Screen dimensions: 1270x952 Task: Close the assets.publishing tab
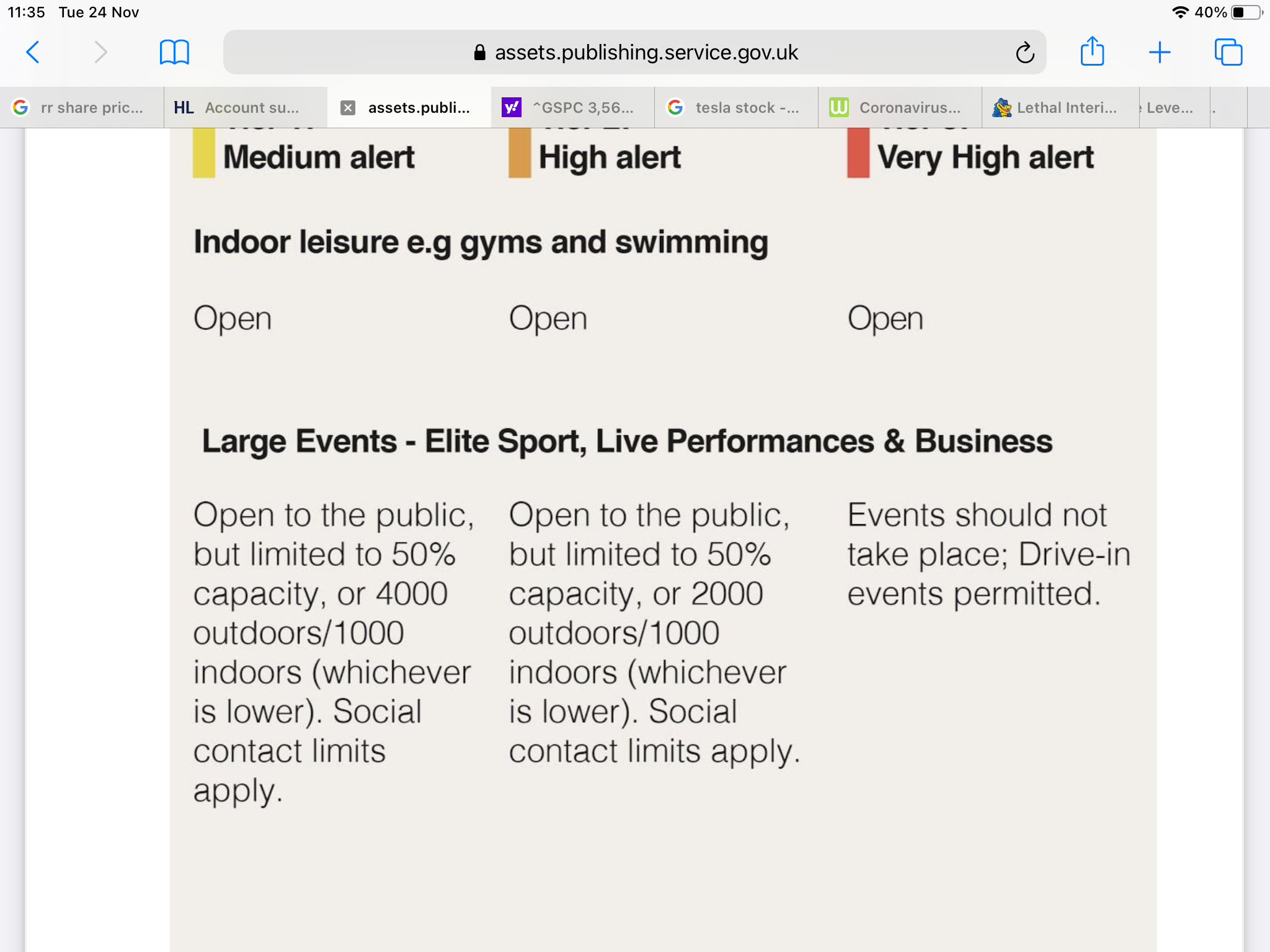pos(349,108)
